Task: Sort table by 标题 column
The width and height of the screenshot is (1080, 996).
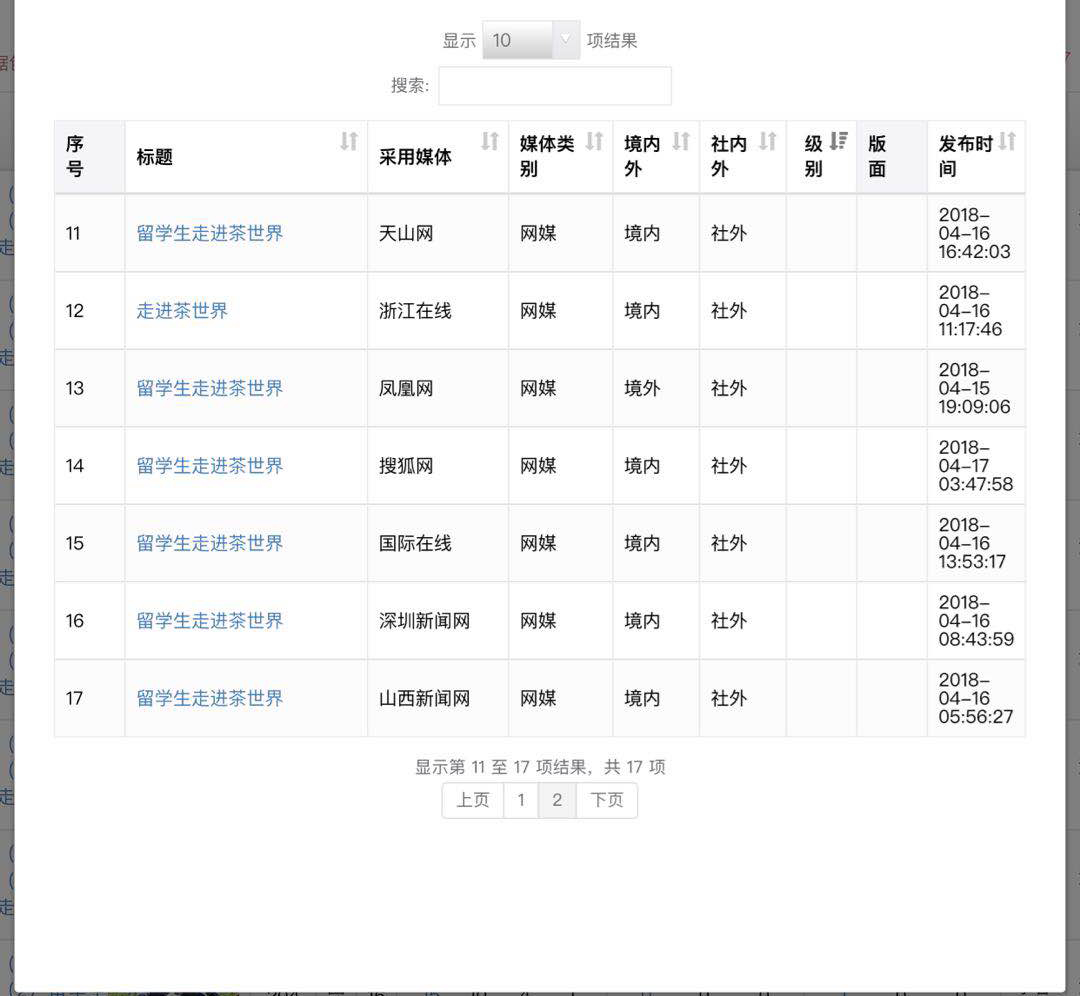Action: point(246,157)
